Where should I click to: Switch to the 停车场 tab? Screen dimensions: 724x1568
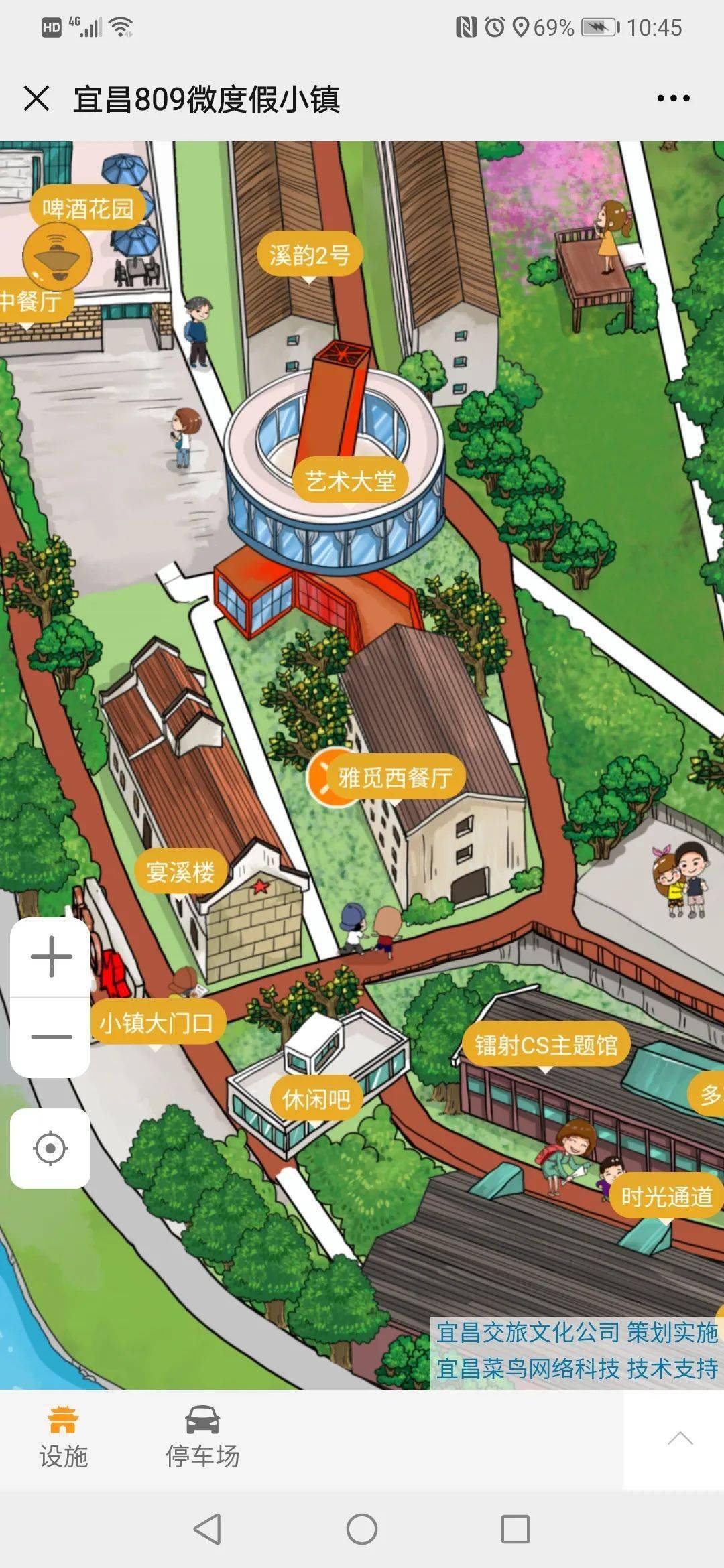(x=202, y=1439)
